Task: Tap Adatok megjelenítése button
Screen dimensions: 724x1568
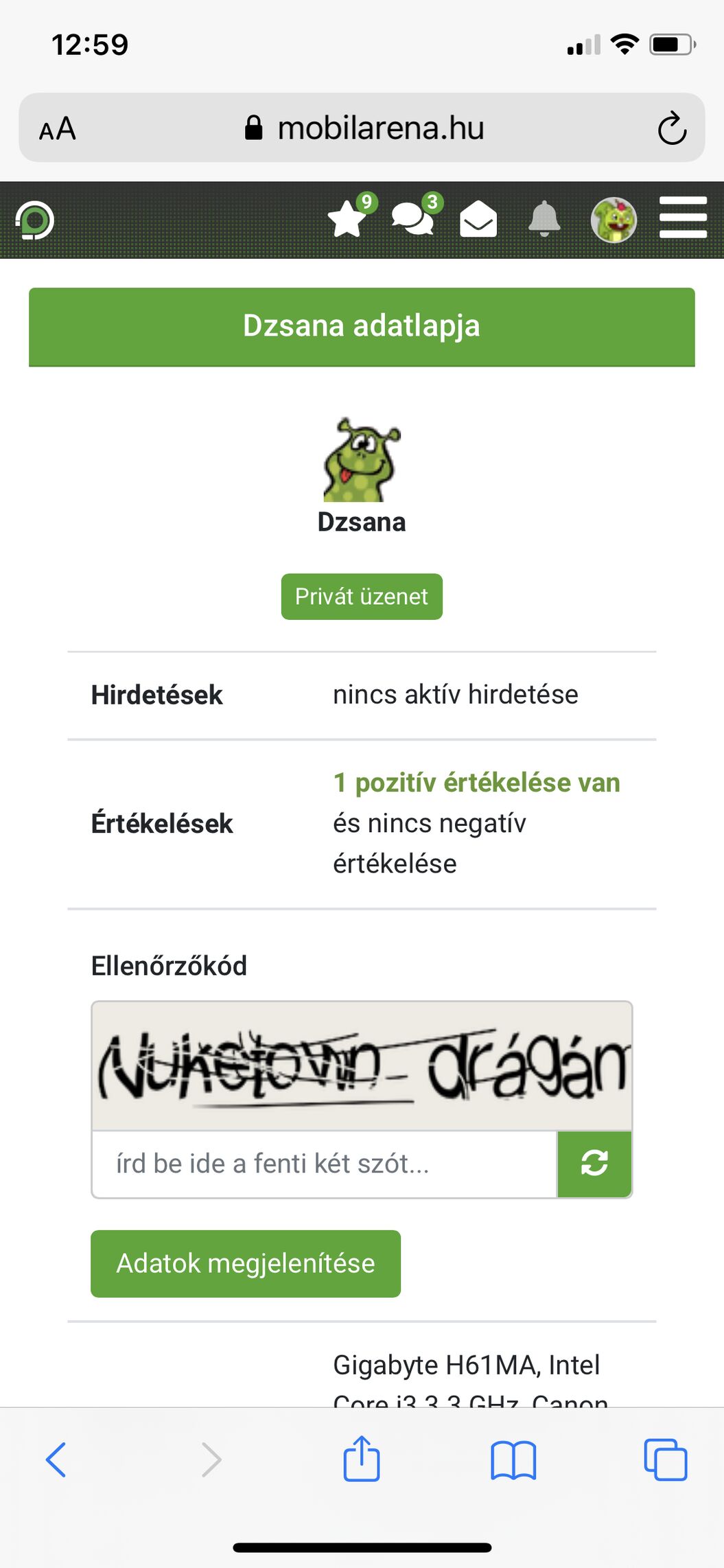Action: 246,1264
